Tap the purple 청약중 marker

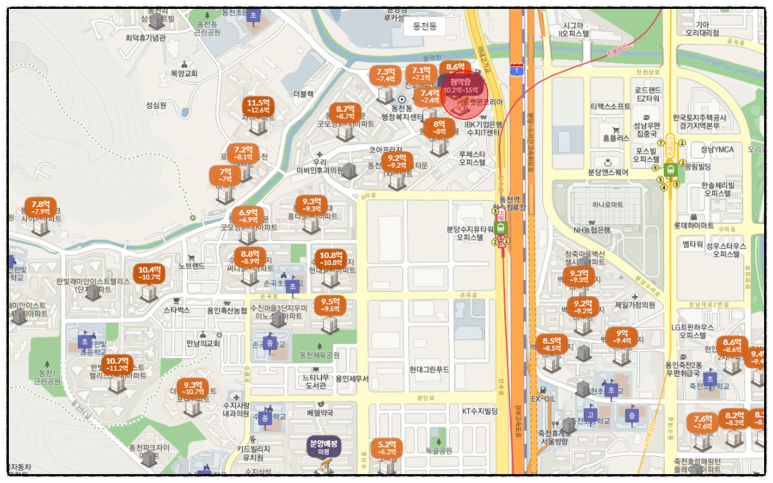tap(461, 86)
